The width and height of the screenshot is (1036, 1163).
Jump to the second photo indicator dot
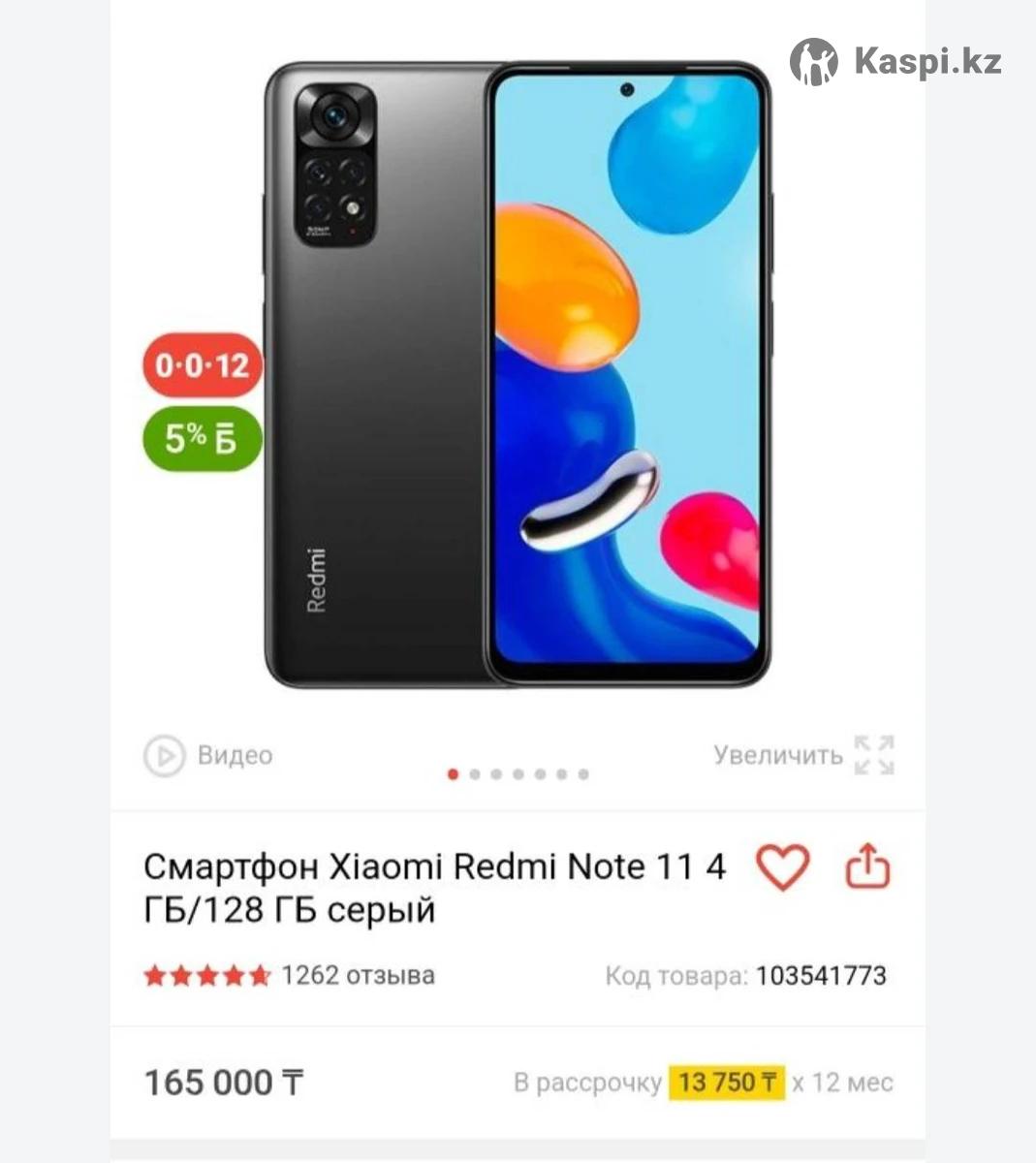(475, 774)
